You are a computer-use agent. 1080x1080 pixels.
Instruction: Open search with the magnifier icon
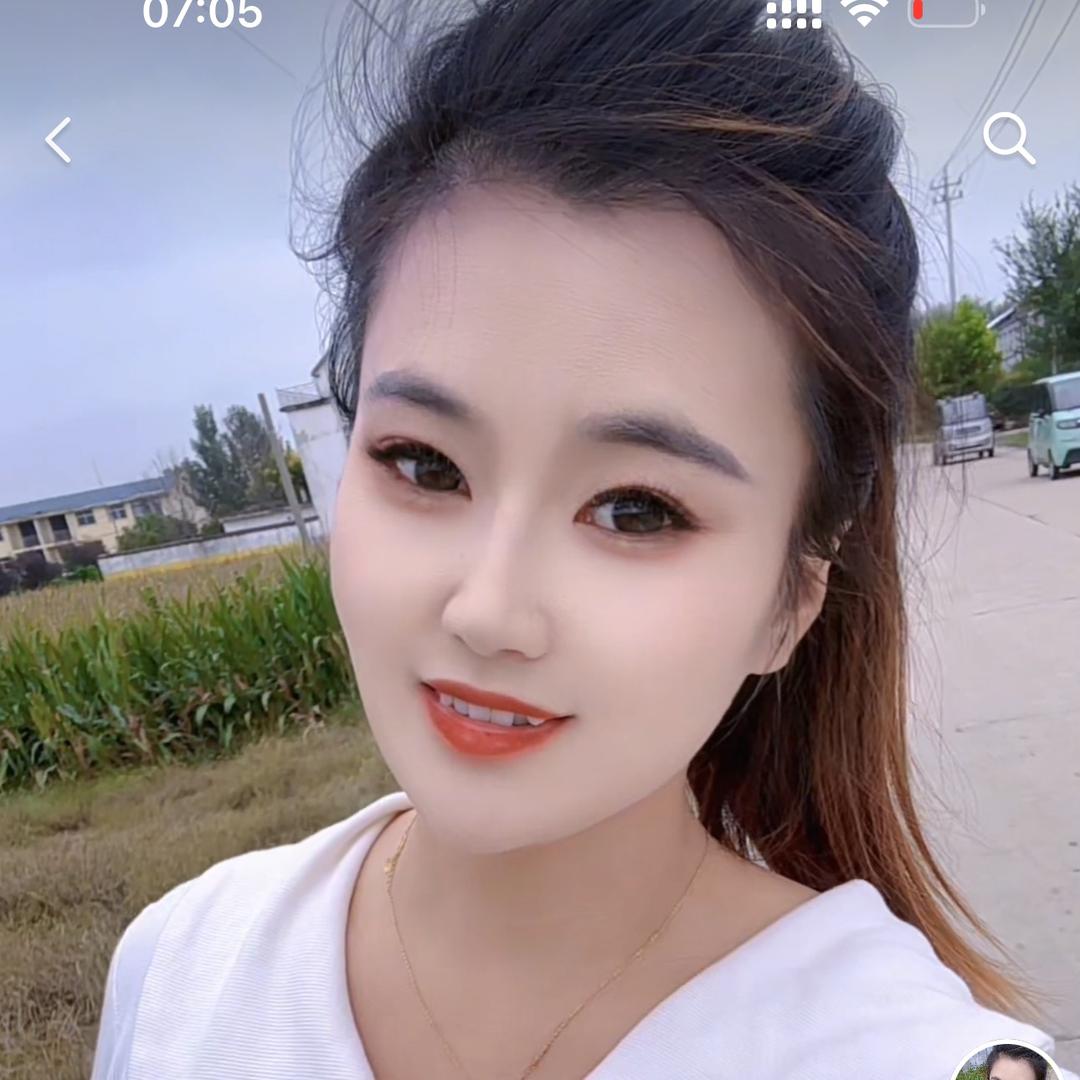click(1008, 138)
